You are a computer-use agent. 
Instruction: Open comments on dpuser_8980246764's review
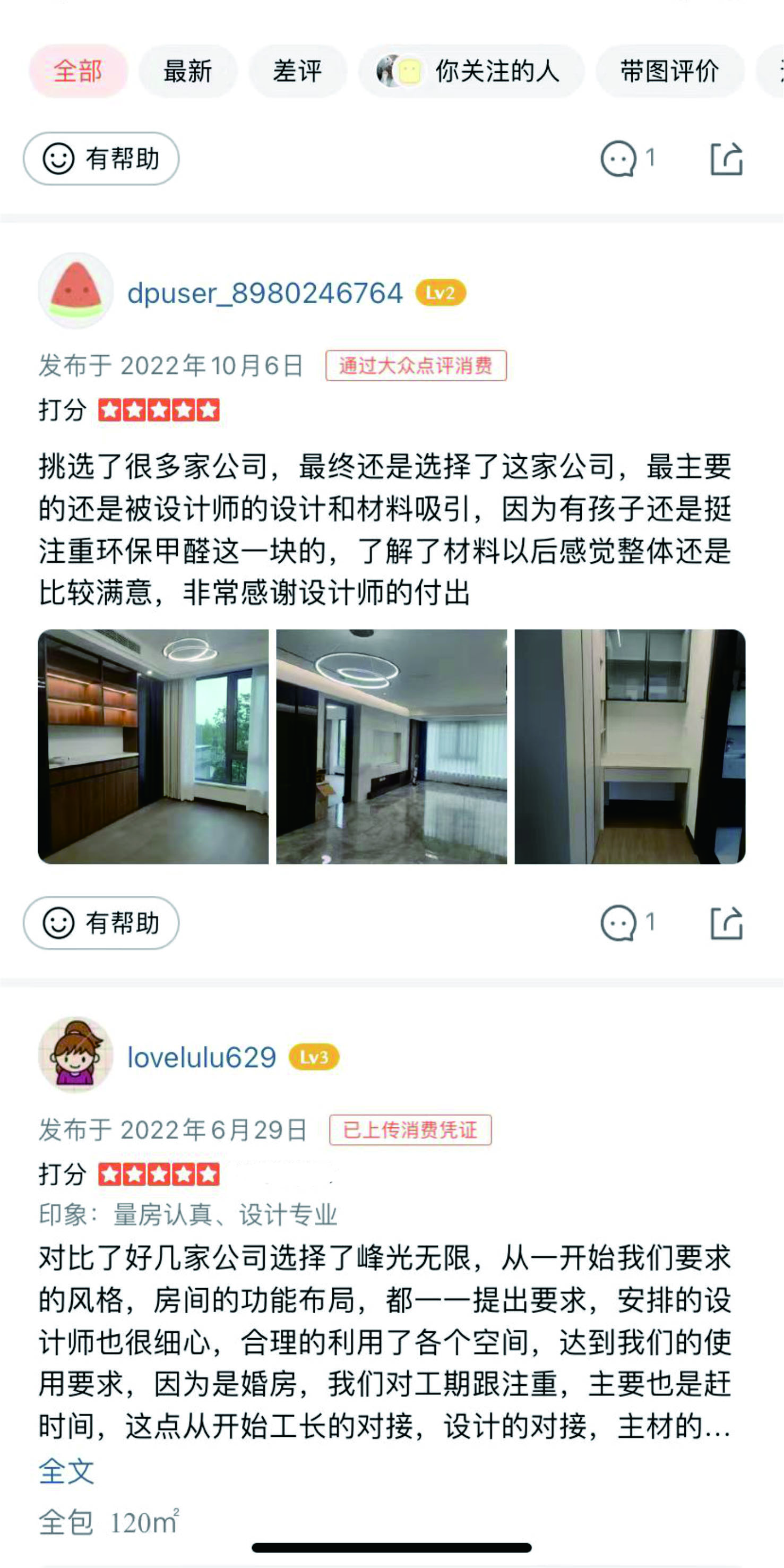627,923
